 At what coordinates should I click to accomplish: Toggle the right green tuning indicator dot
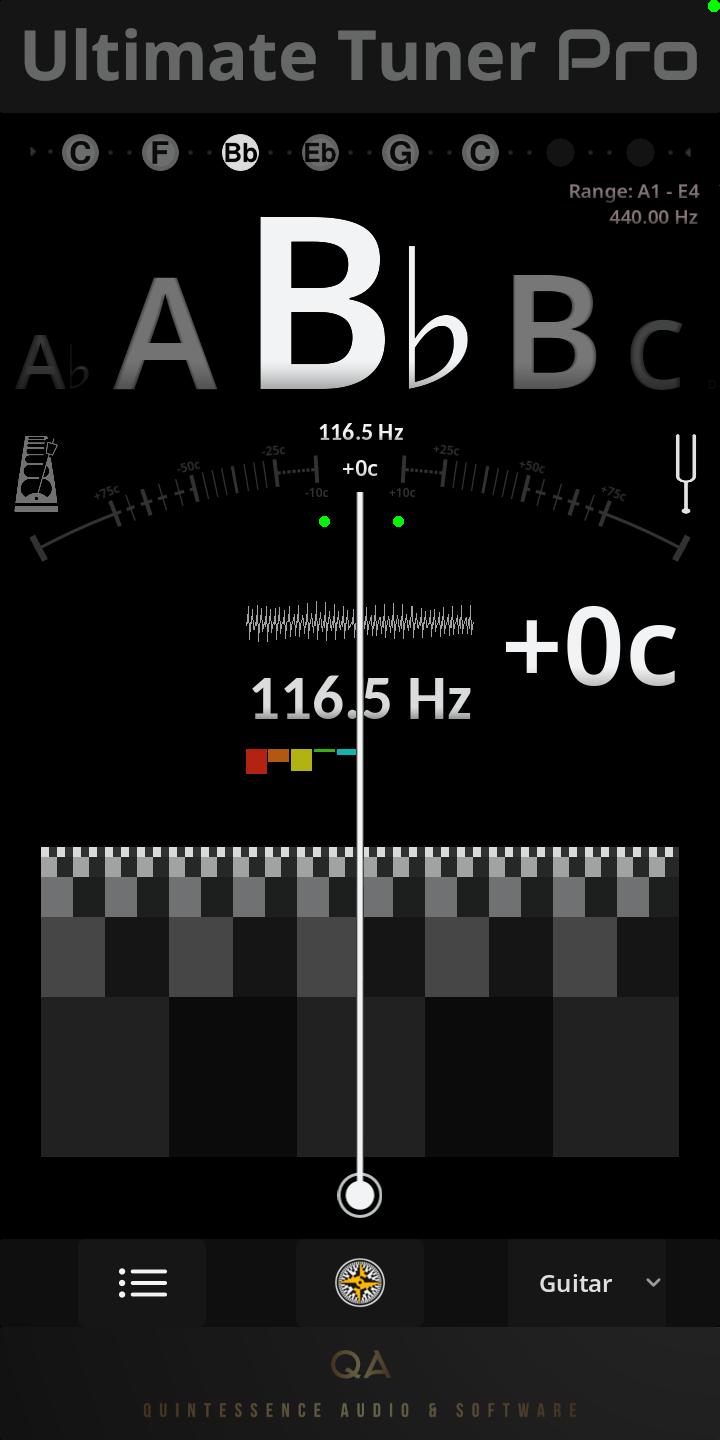click(x=398, y=521)
